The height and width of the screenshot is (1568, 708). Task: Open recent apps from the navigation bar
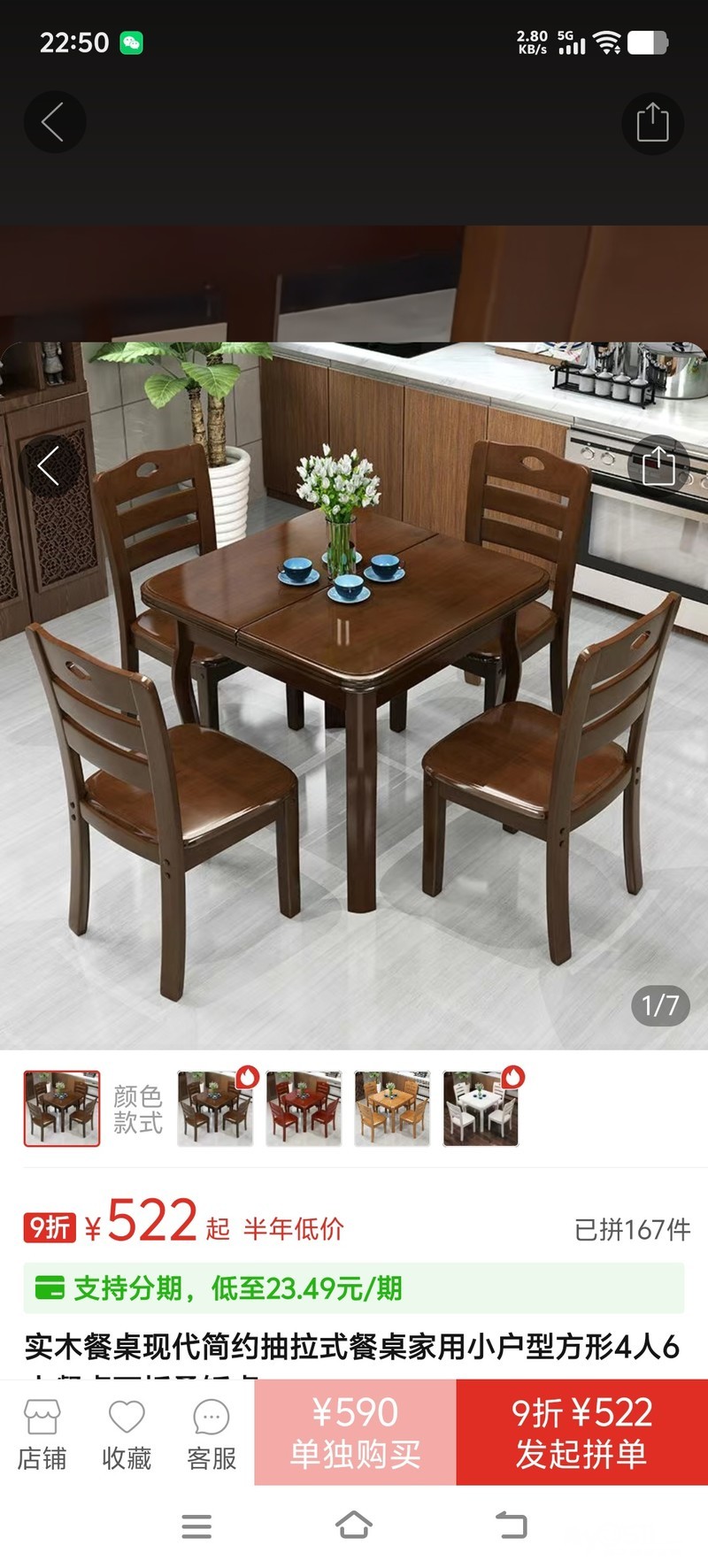pos(196,1526)
